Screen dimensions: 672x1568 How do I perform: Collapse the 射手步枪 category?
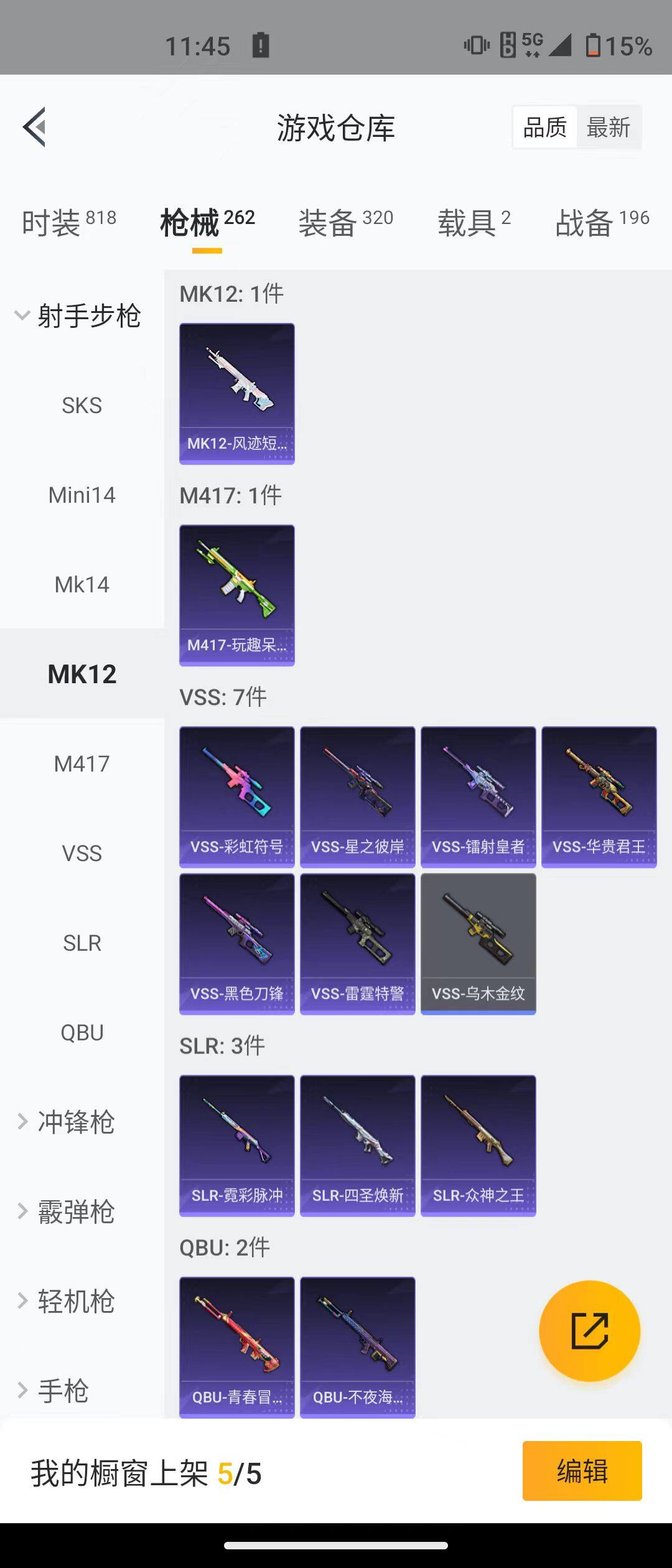[x=78, y=316]
